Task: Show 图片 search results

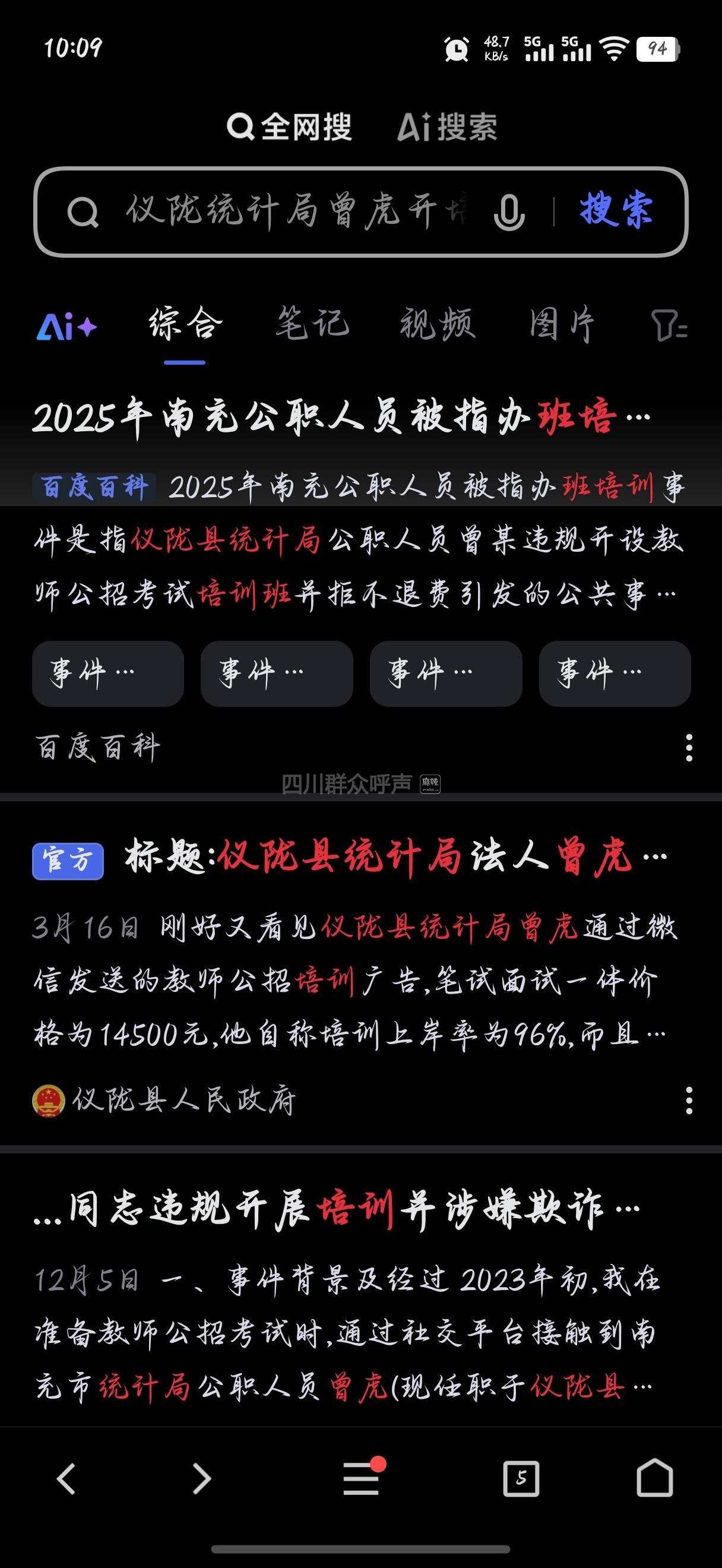Action: [561, 324]
